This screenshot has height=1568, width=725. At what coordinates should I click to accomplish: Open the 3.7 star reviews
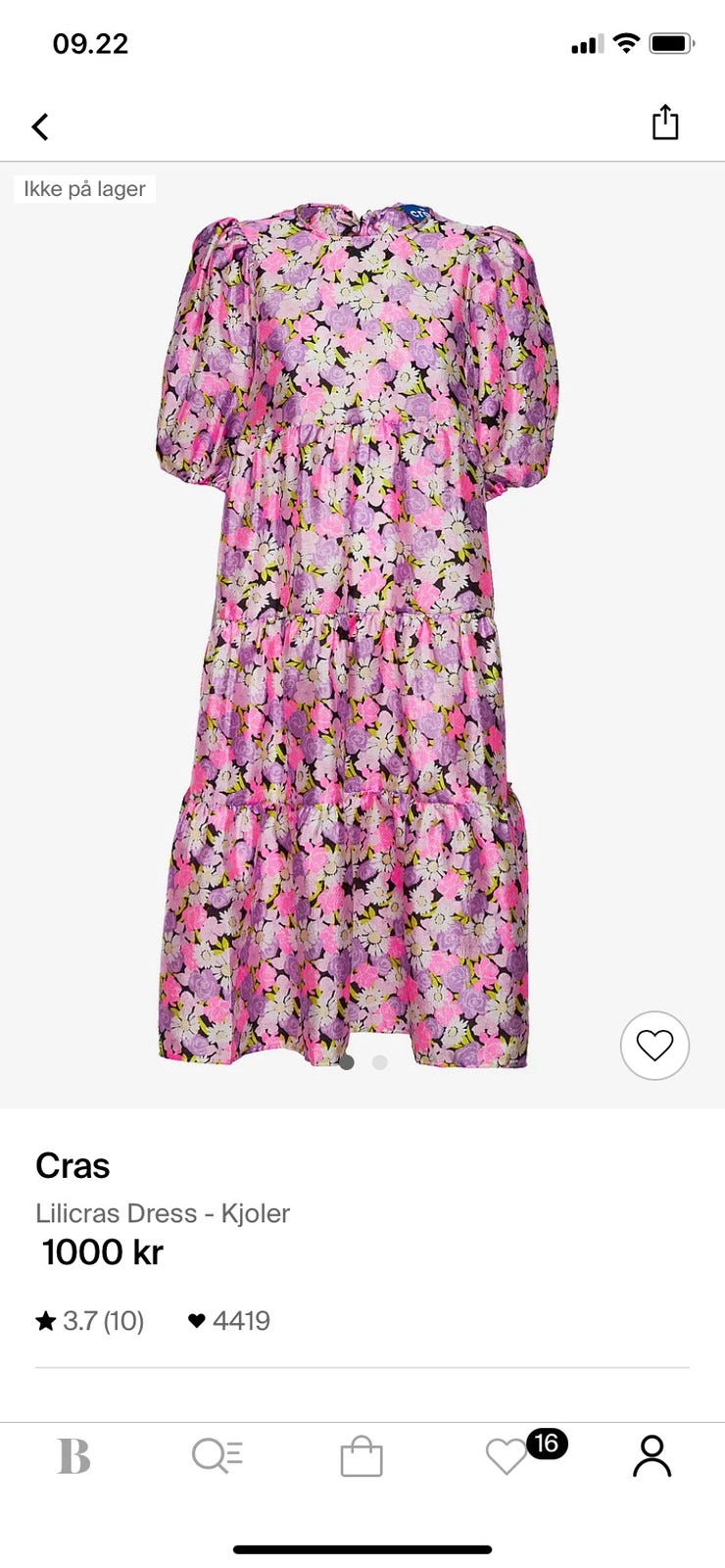90,1321
